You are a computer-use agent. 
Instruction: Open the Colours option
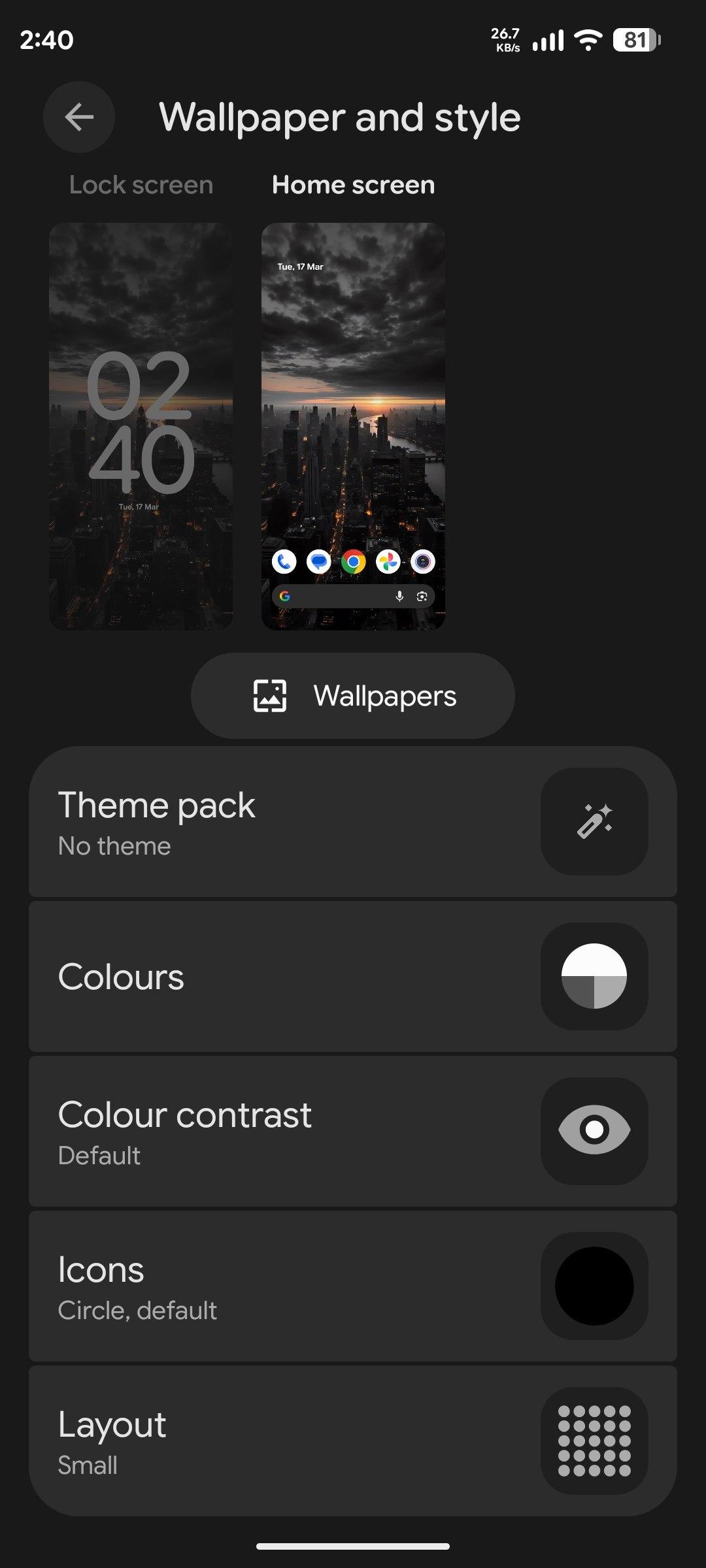click(x=353, y=977)
